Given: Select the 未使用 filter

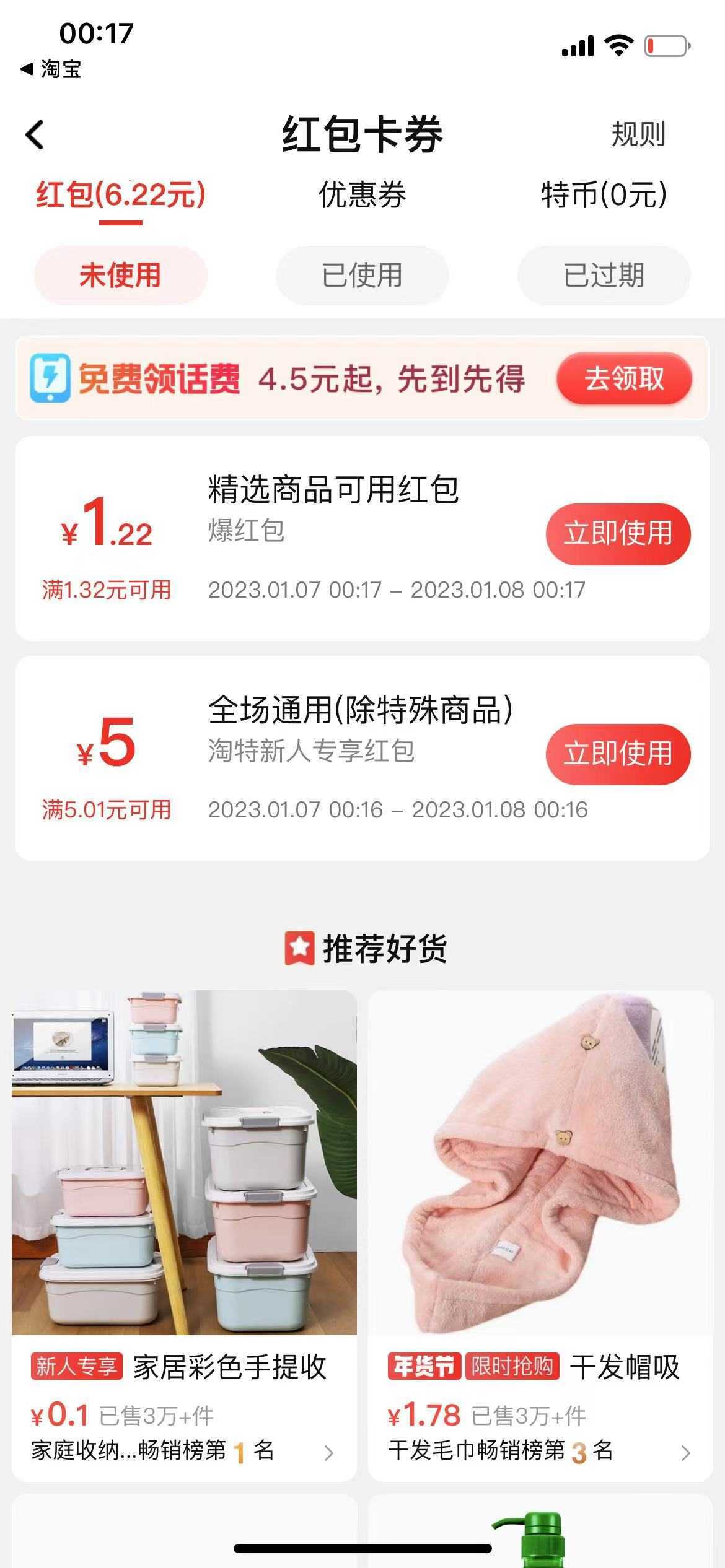Looking at the screenshot, I should pos(120,276).
